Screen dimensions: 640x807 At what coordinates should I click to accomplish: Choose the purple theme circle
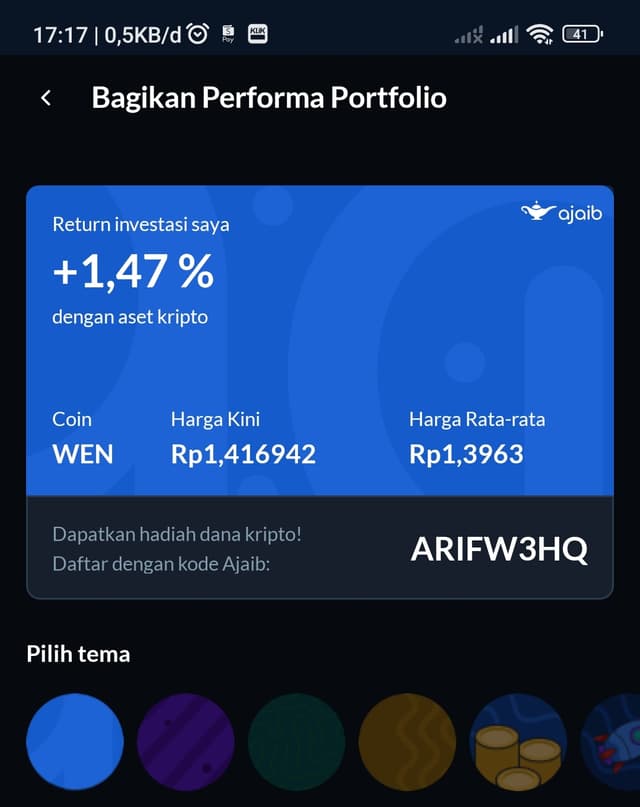(186, 742)
